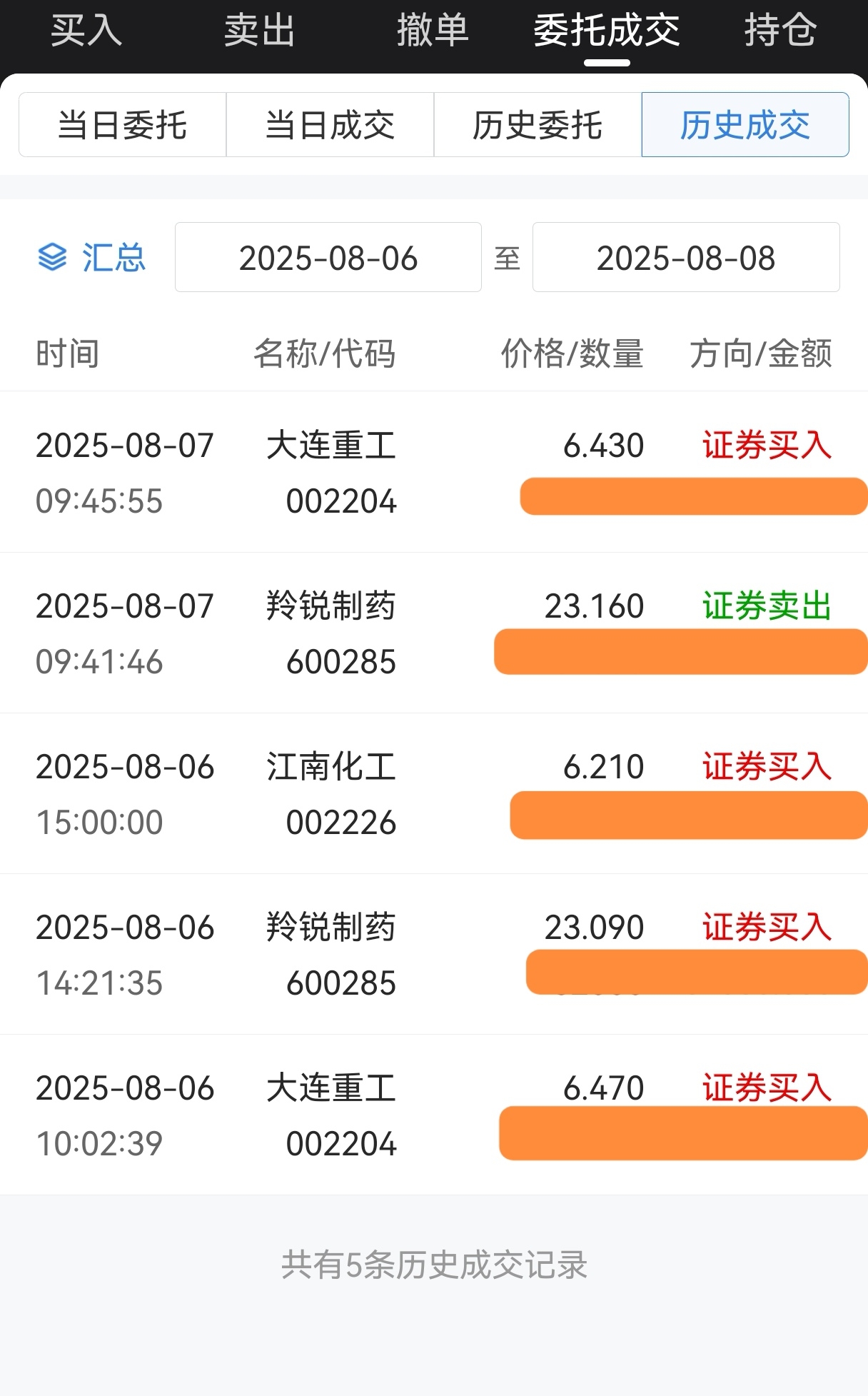Open the 撤单 tab
This screenshot has height=1396, width=868.
pos(433,31)
